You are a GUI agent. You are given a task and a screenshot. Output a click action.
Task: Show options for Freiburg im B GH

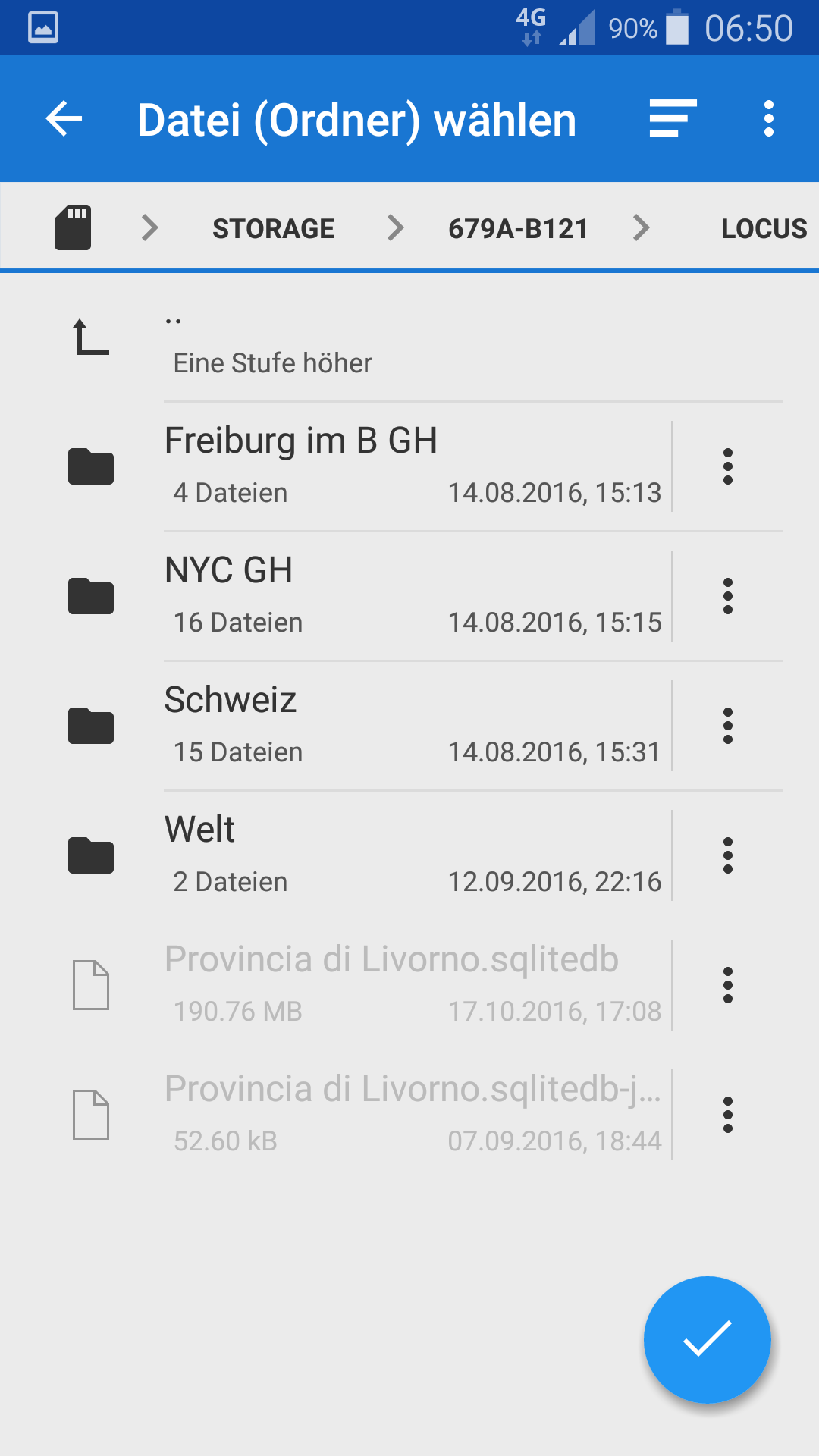click(x=728, y=466)
